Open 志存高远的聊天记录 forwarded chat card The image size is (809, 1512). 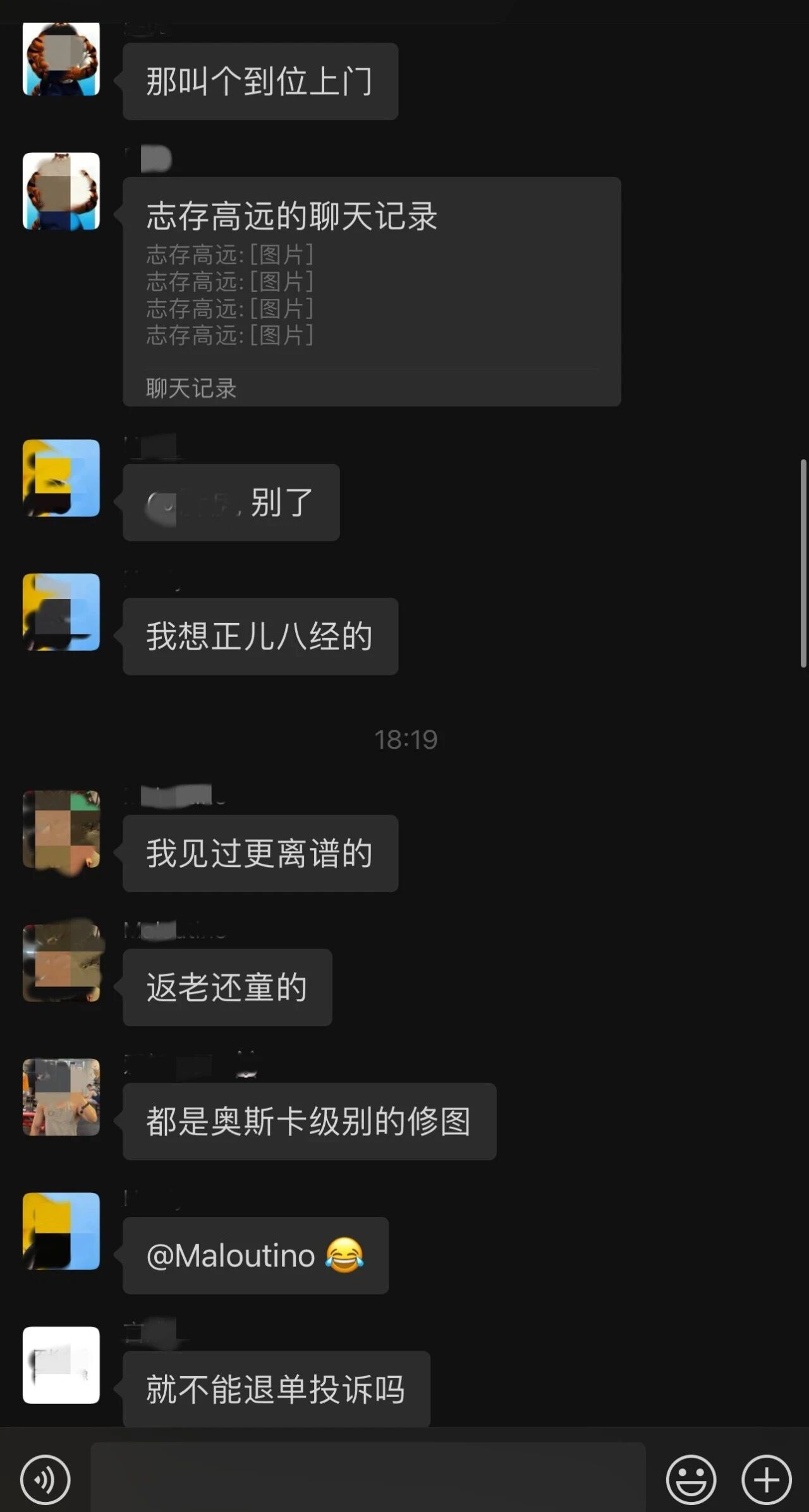pos(372,291)
